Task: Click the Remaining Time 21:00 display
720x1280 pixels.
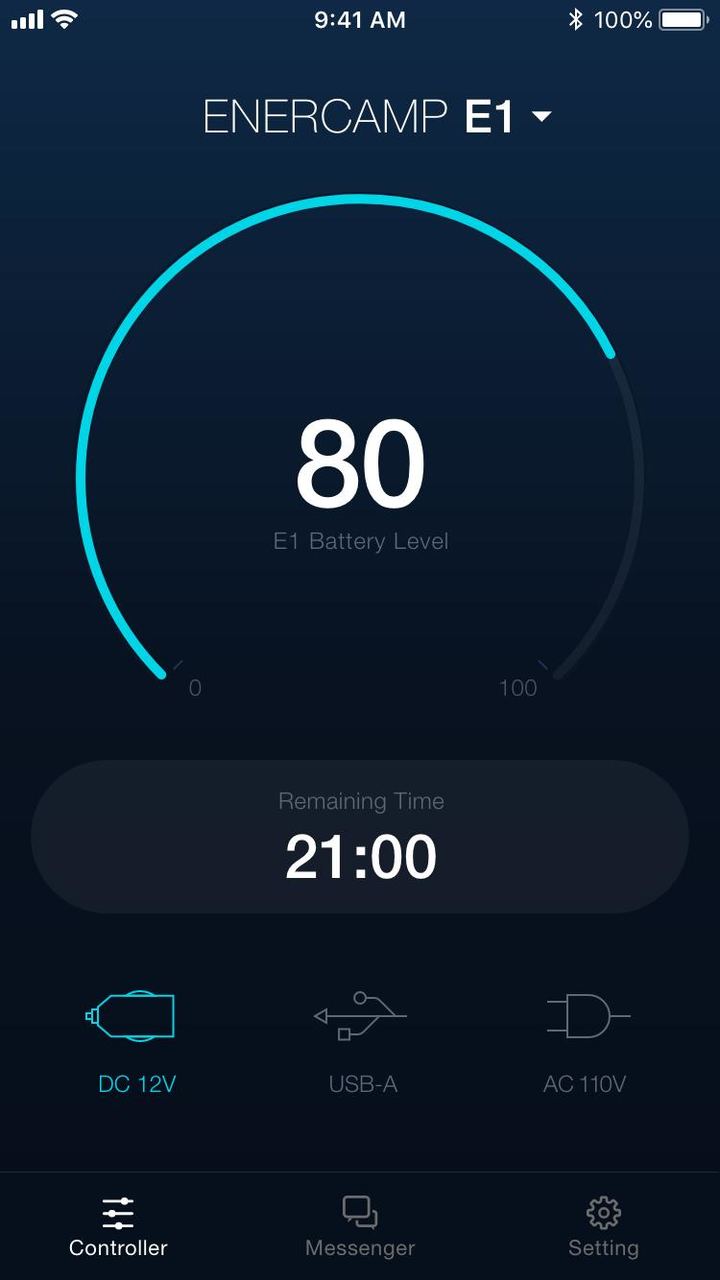Action: (360, 853)
